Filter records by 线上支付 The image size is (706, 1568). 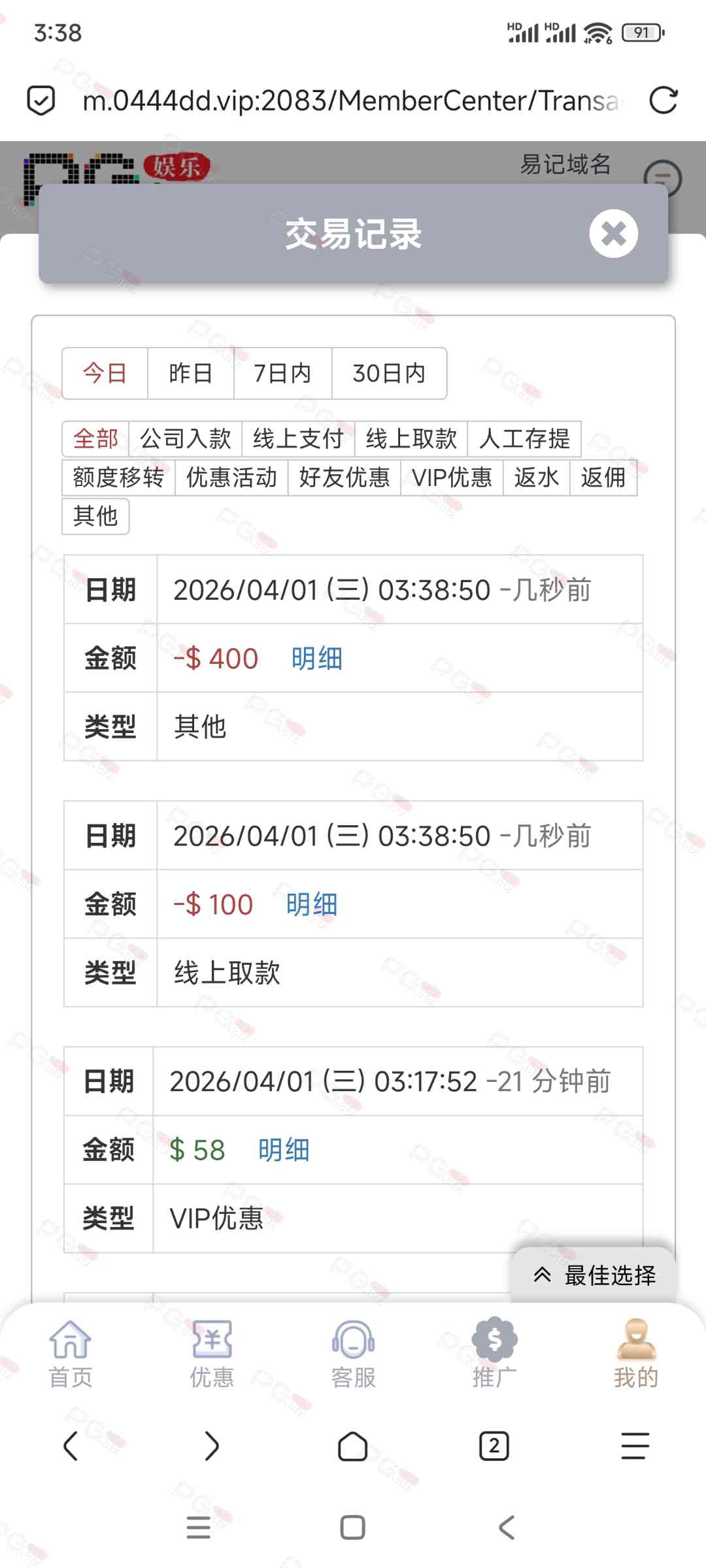[298, 439]
